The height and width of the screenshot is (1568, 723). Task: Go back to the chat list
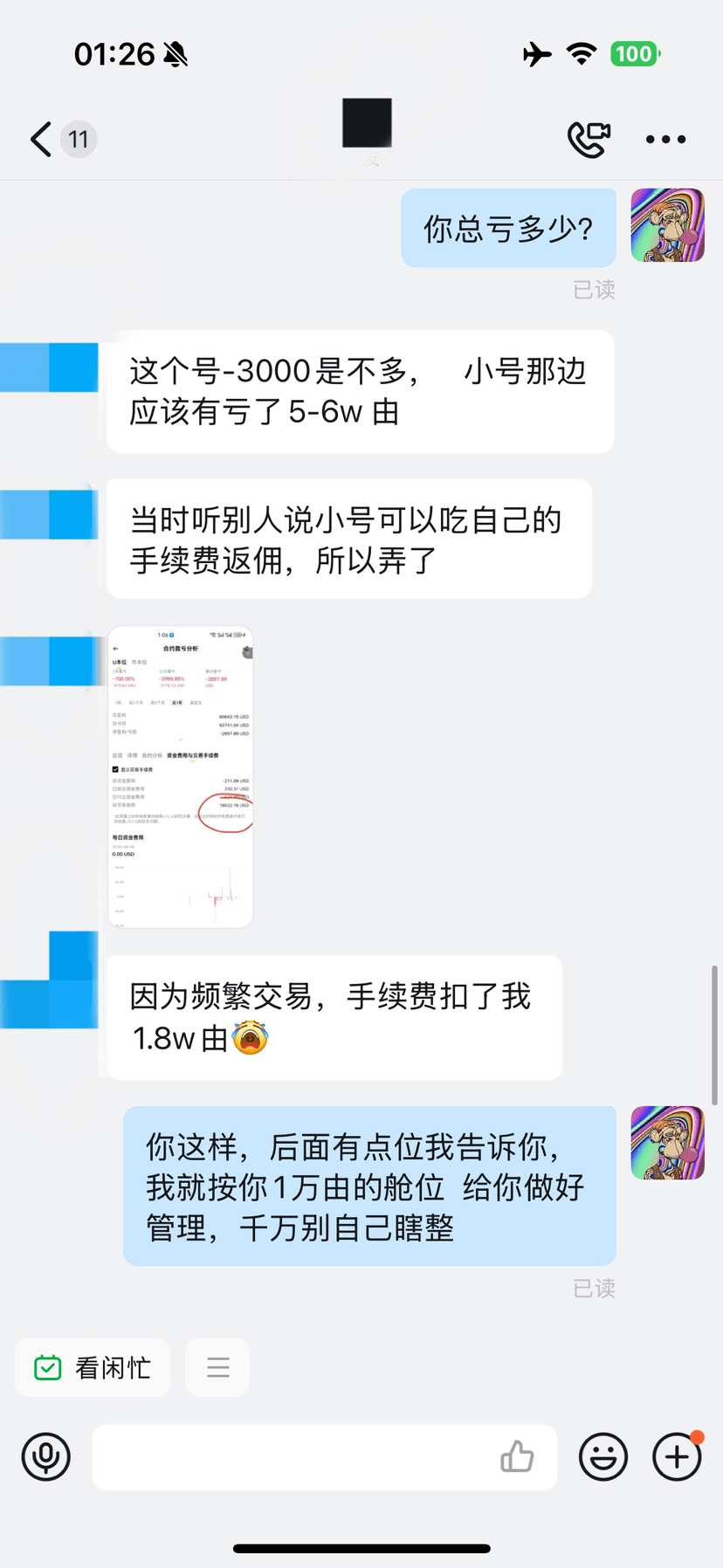click(42, 139)
